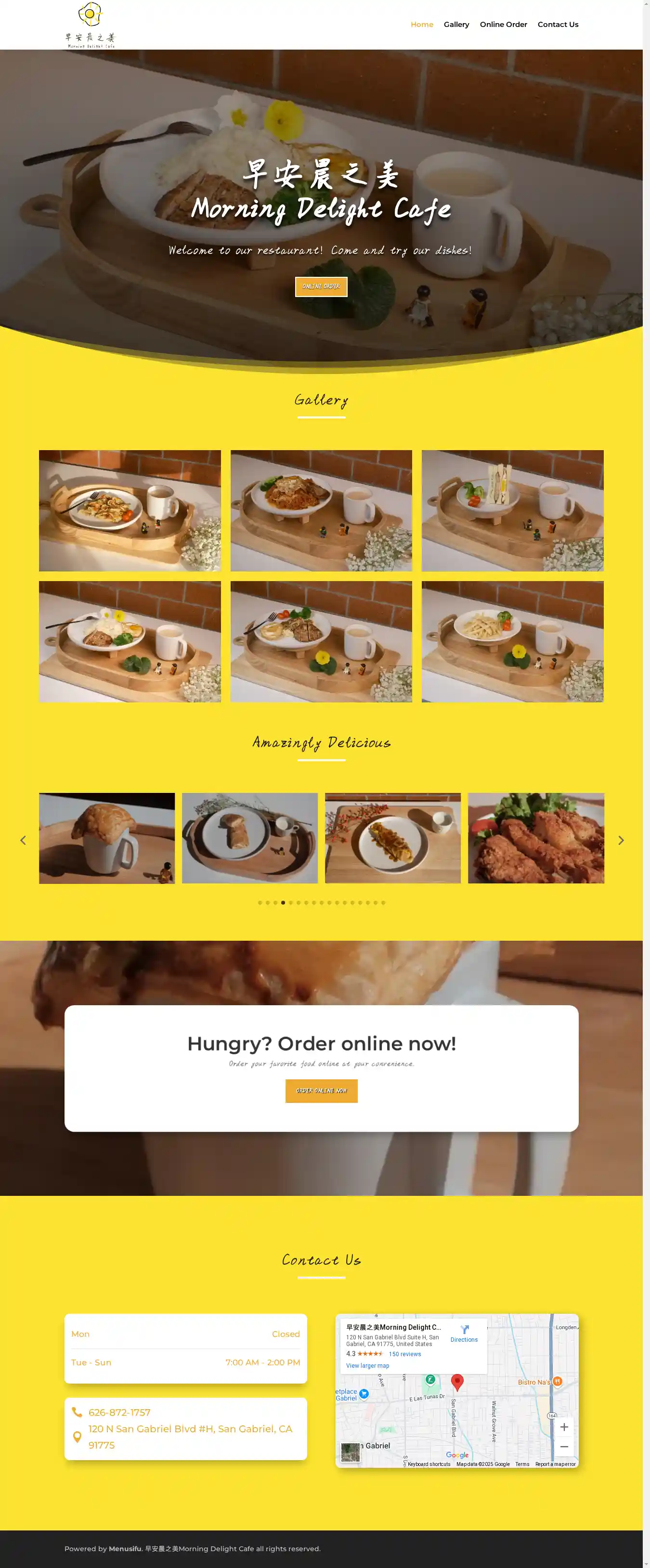Advance carousel to next slide
The width and height of the screenshot is (650, 1568).
click(x=621, y=840)
